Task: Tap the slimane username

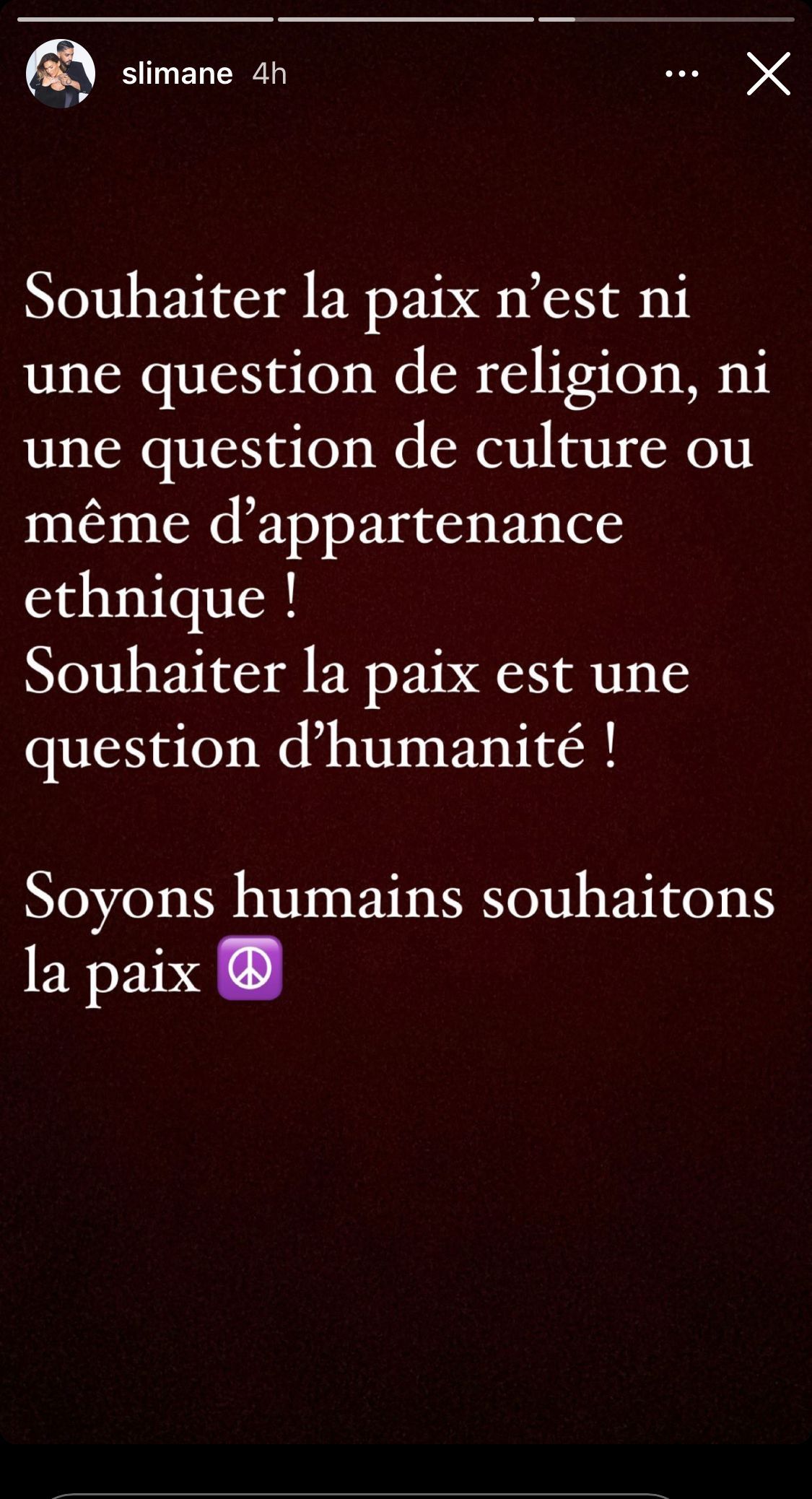Action: [x=177, y=74]
